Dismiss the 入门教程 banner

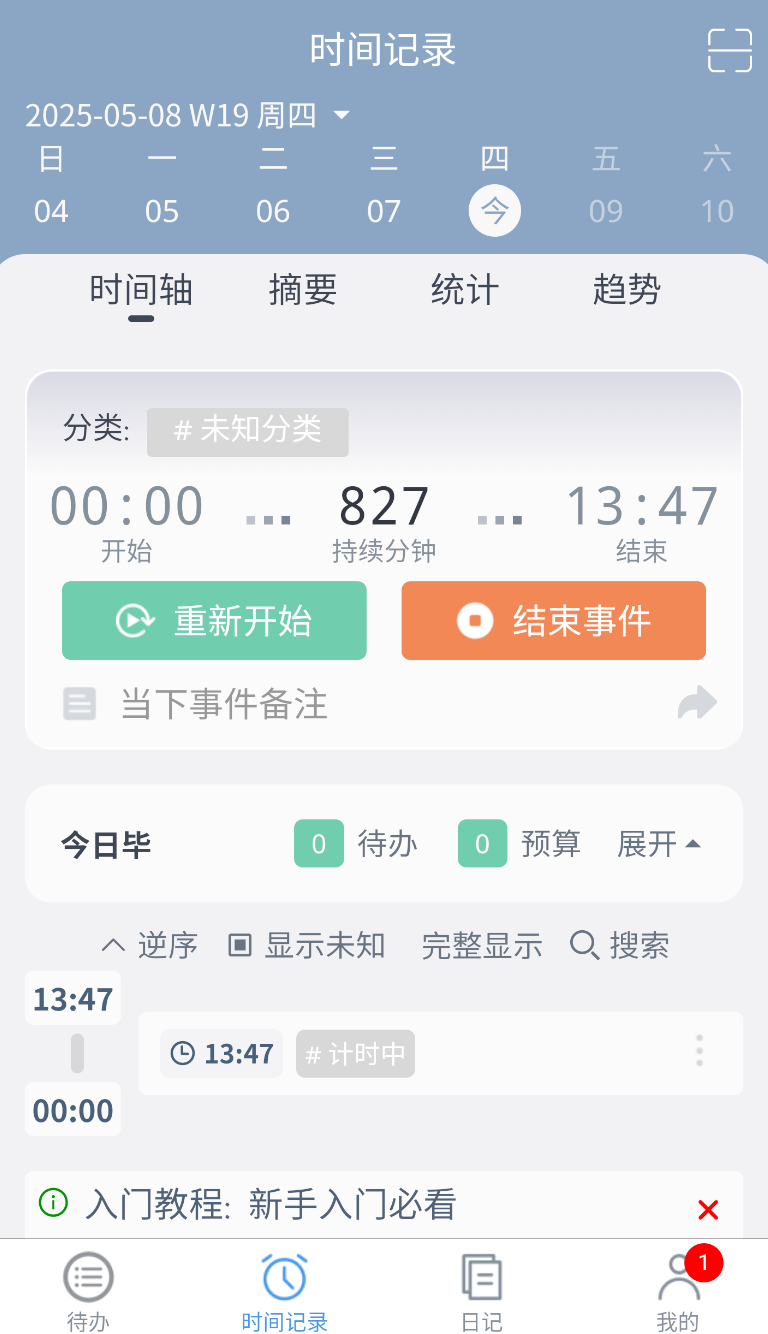pyautogui.click(x=708, y=1210)
